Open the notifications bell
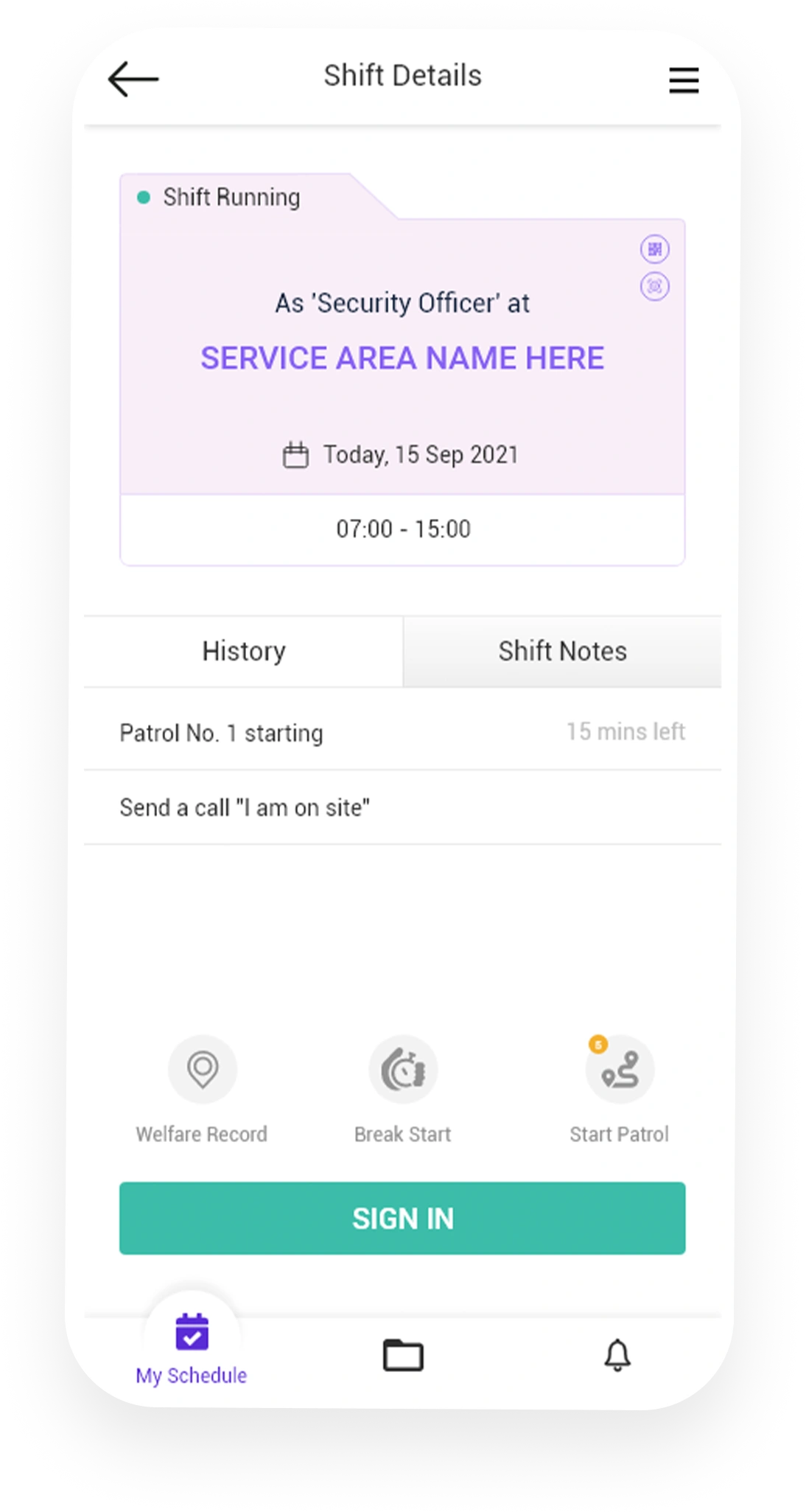 pos(617,1355)
